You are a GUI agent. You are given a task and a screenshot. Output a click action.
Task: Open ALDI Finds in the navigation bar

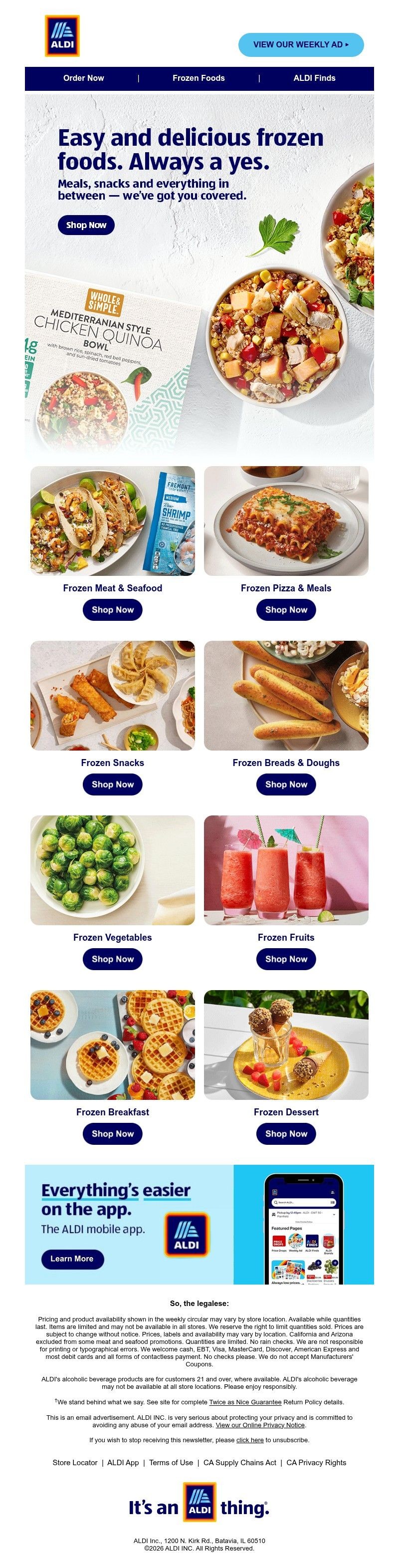click(314, 78)
